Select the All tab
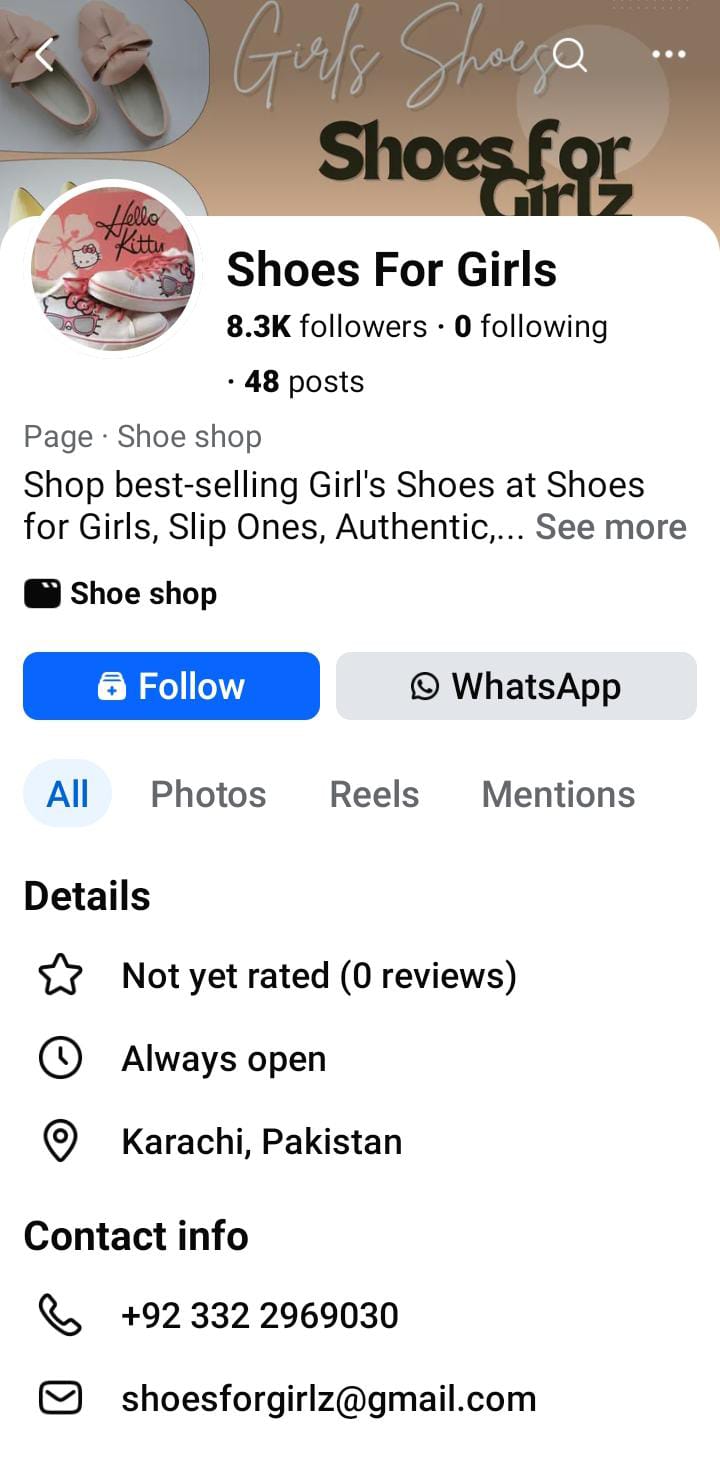The width and height of the screenshot is (720, 1472). (x=68, y=794)
